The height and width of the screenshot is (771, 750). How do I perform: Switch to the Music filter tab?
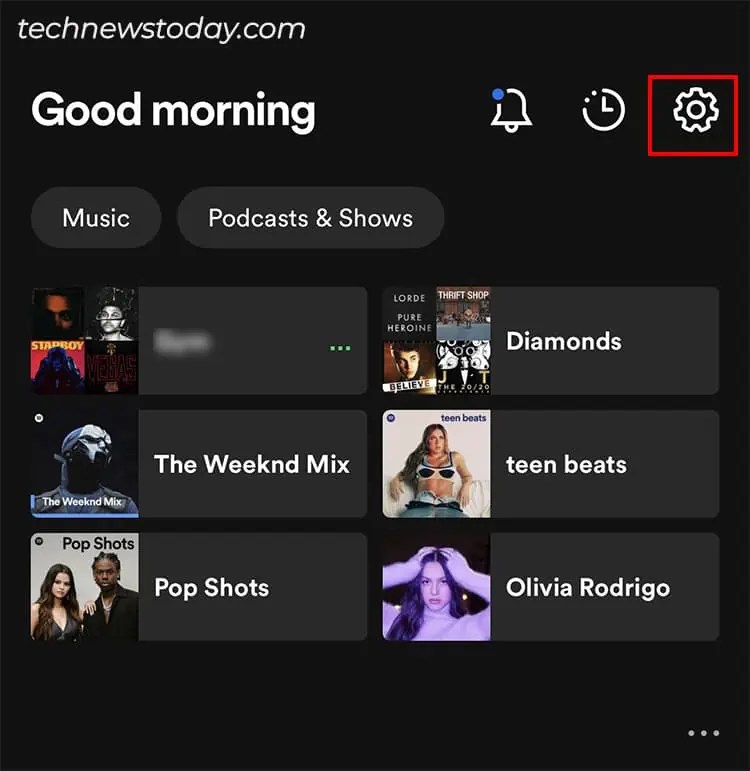[x=96, y=217]
